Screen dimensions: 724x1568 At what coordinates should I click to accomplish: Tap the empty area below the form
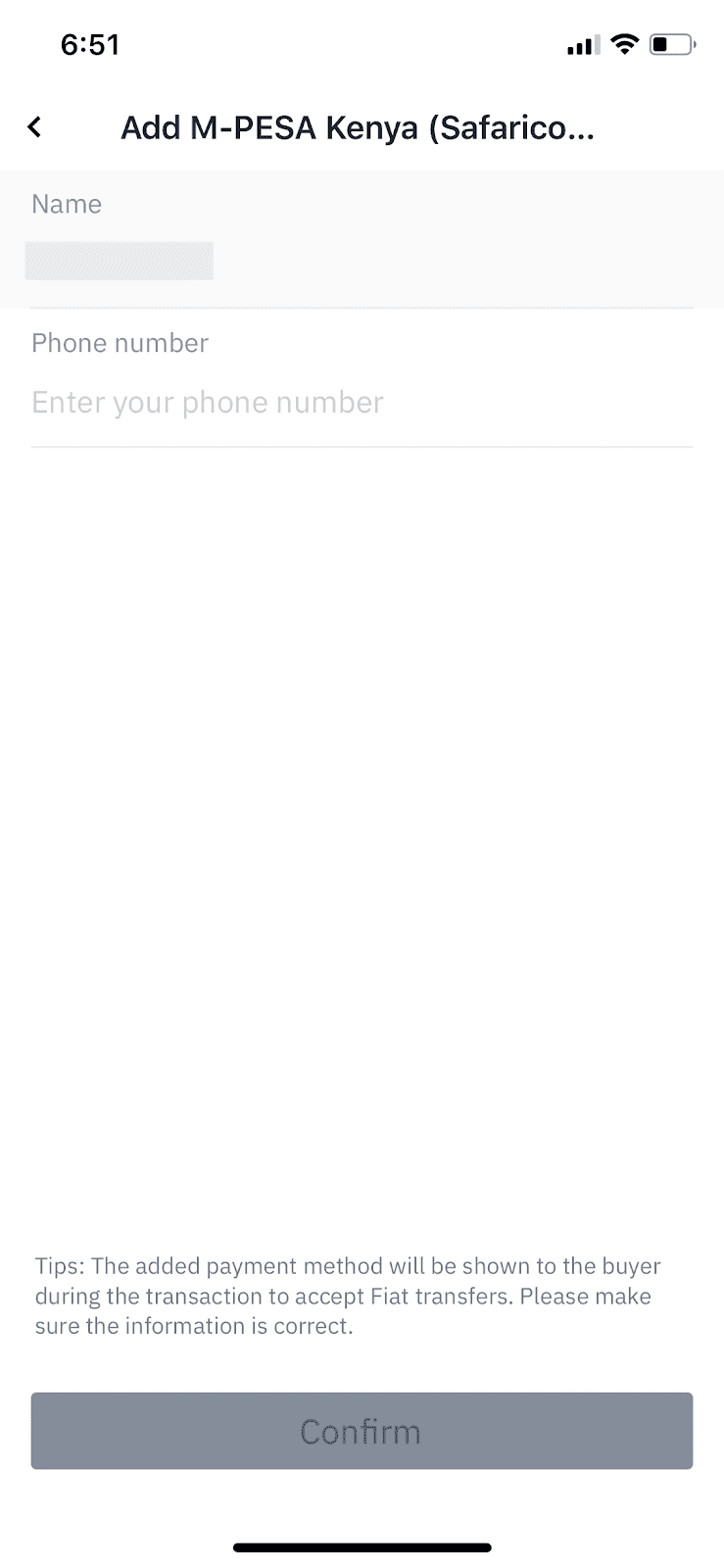(362, 833)
